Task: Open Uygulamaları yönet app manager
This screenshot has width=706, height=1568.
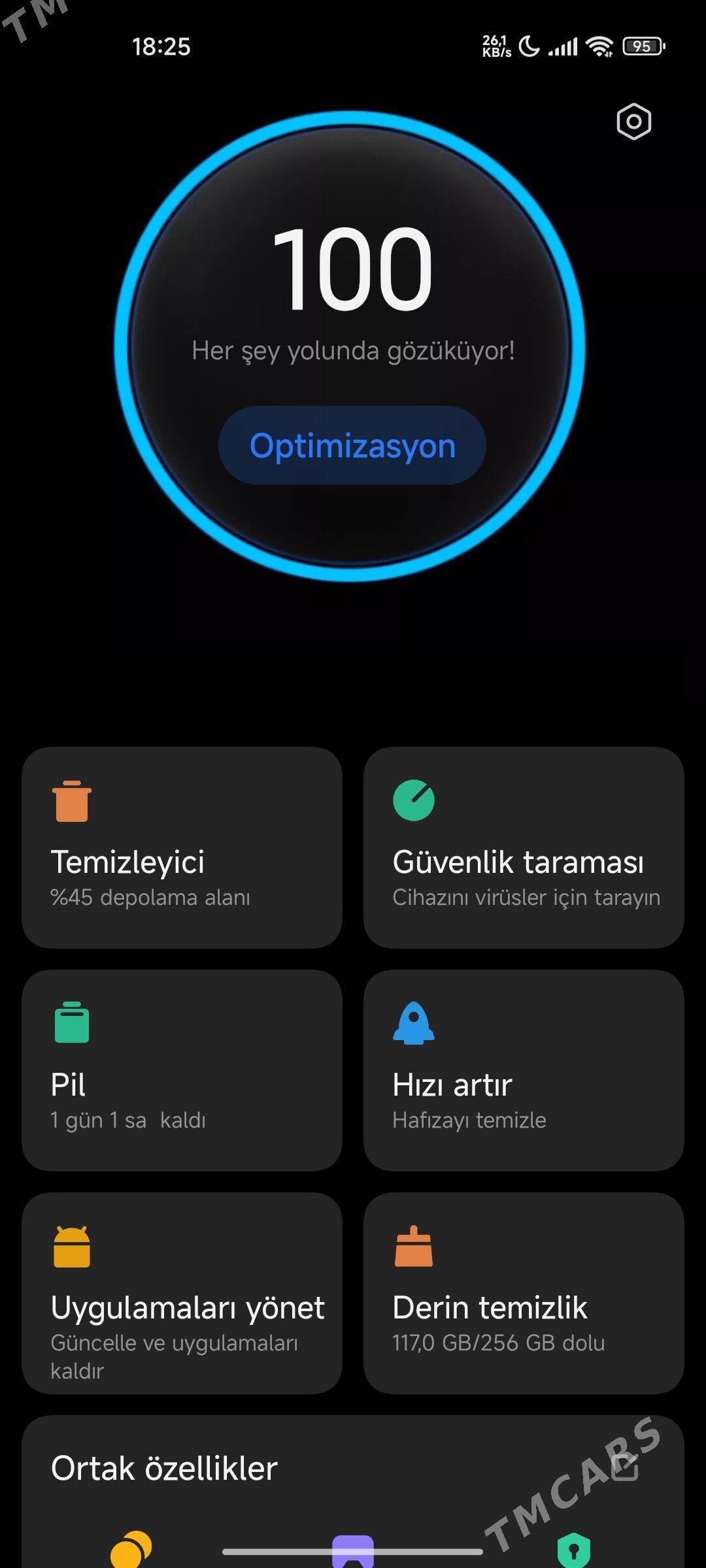Action: [x=182, y=1293]
